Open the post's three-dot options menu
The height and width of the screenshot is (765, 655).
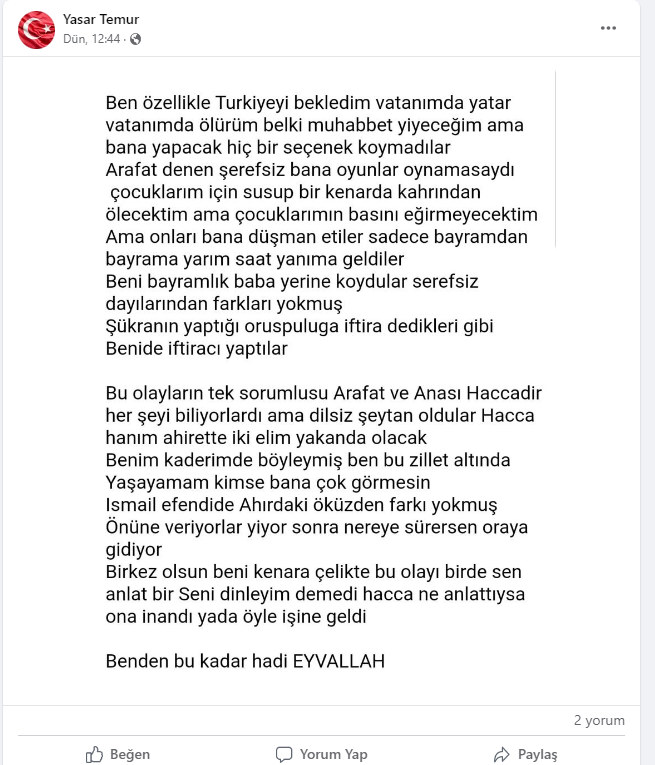tap(608, 28)
